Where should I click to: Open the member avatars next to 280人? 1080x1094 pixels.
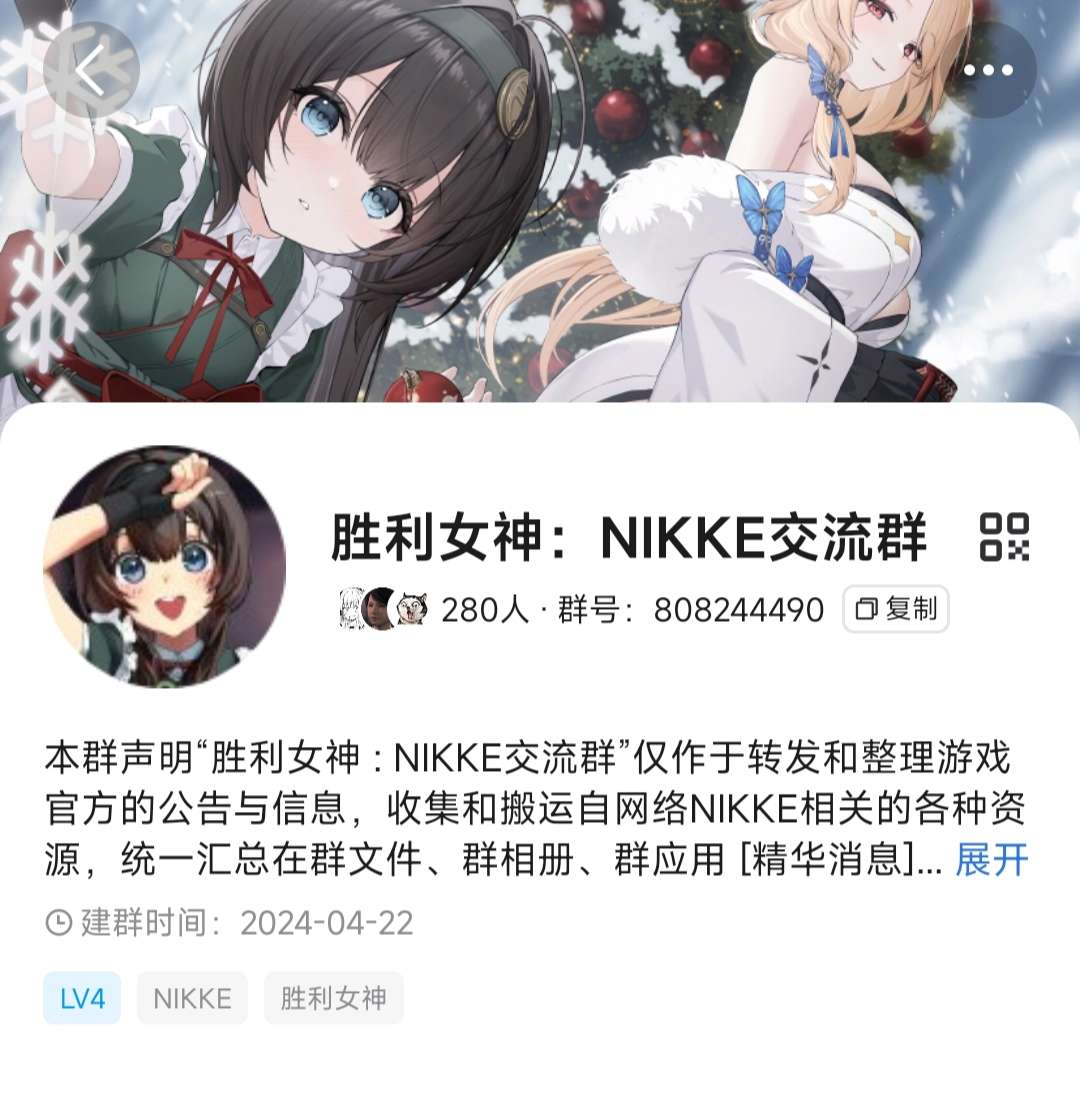384,609
